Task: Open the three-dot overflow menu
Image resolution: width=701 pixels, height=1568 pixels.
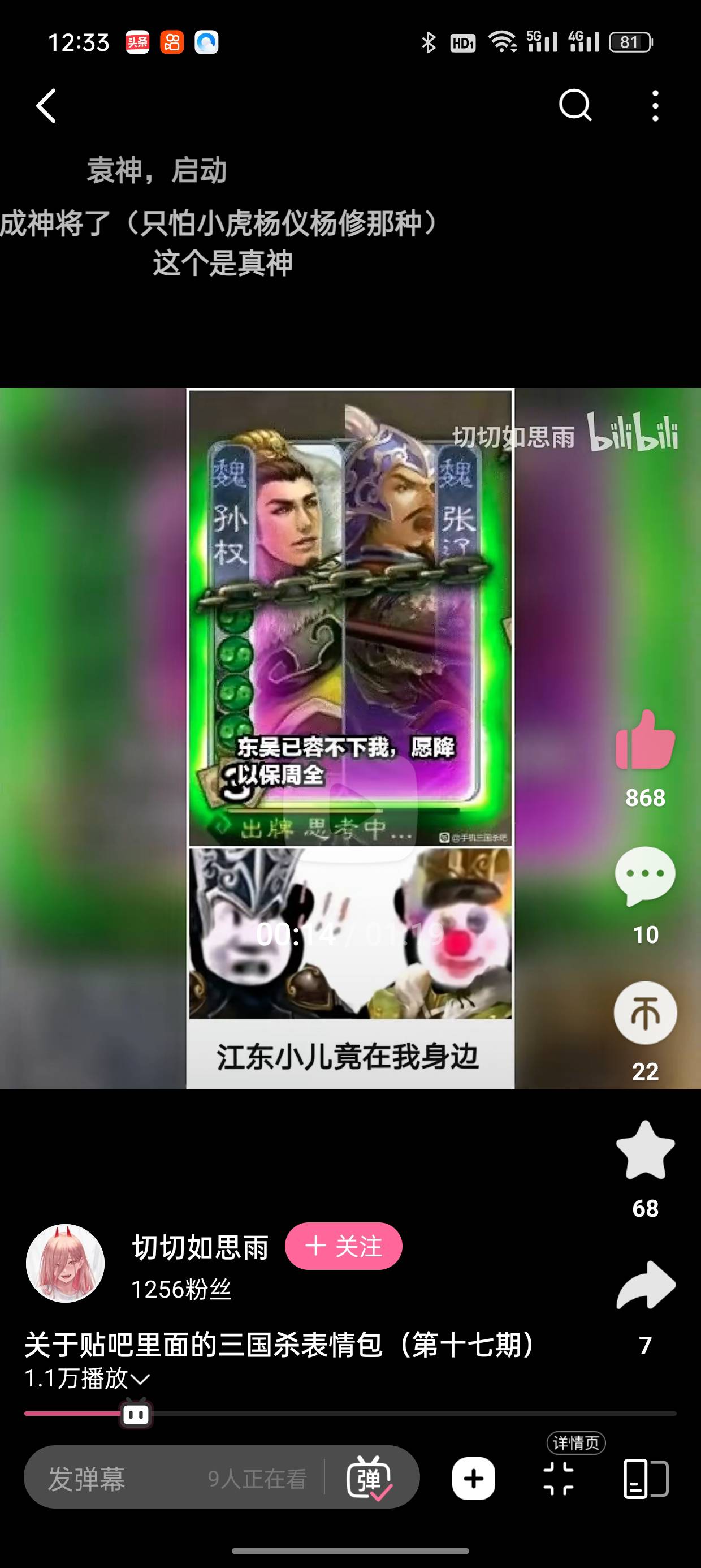Action: [x=655, y=106]
